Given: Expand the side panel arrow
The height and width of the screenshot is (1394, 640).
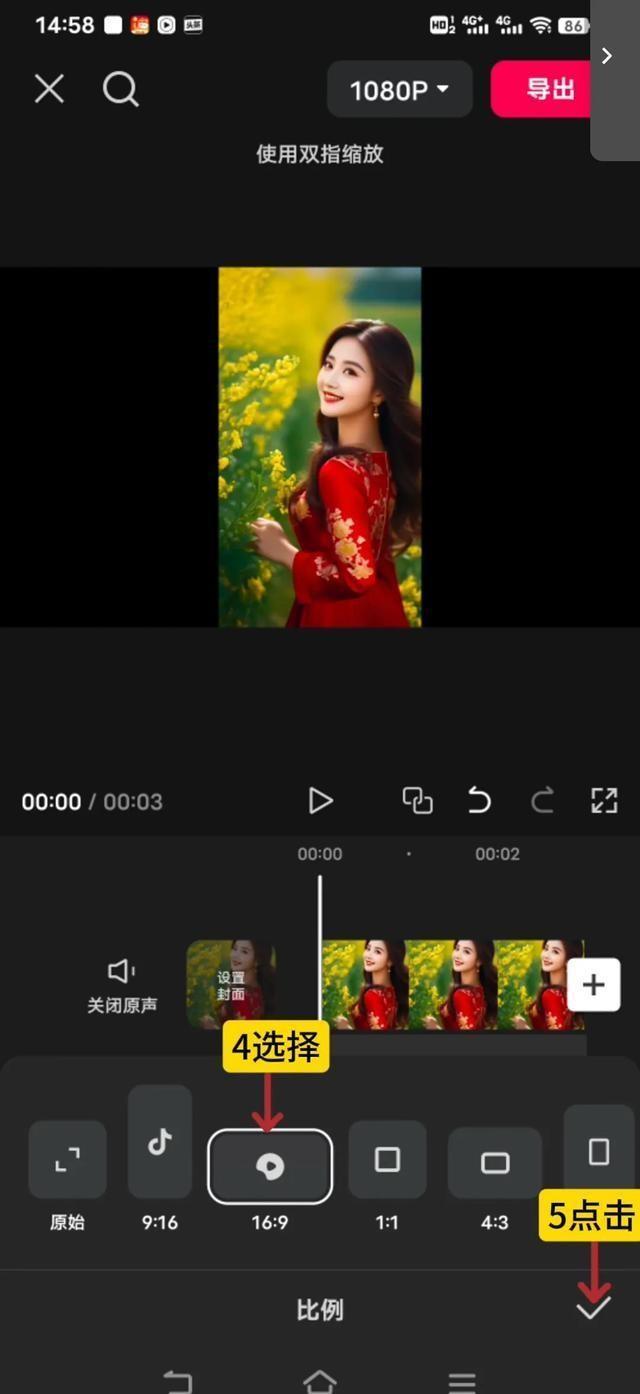Looking at the screenshot, I should [607, 57].
